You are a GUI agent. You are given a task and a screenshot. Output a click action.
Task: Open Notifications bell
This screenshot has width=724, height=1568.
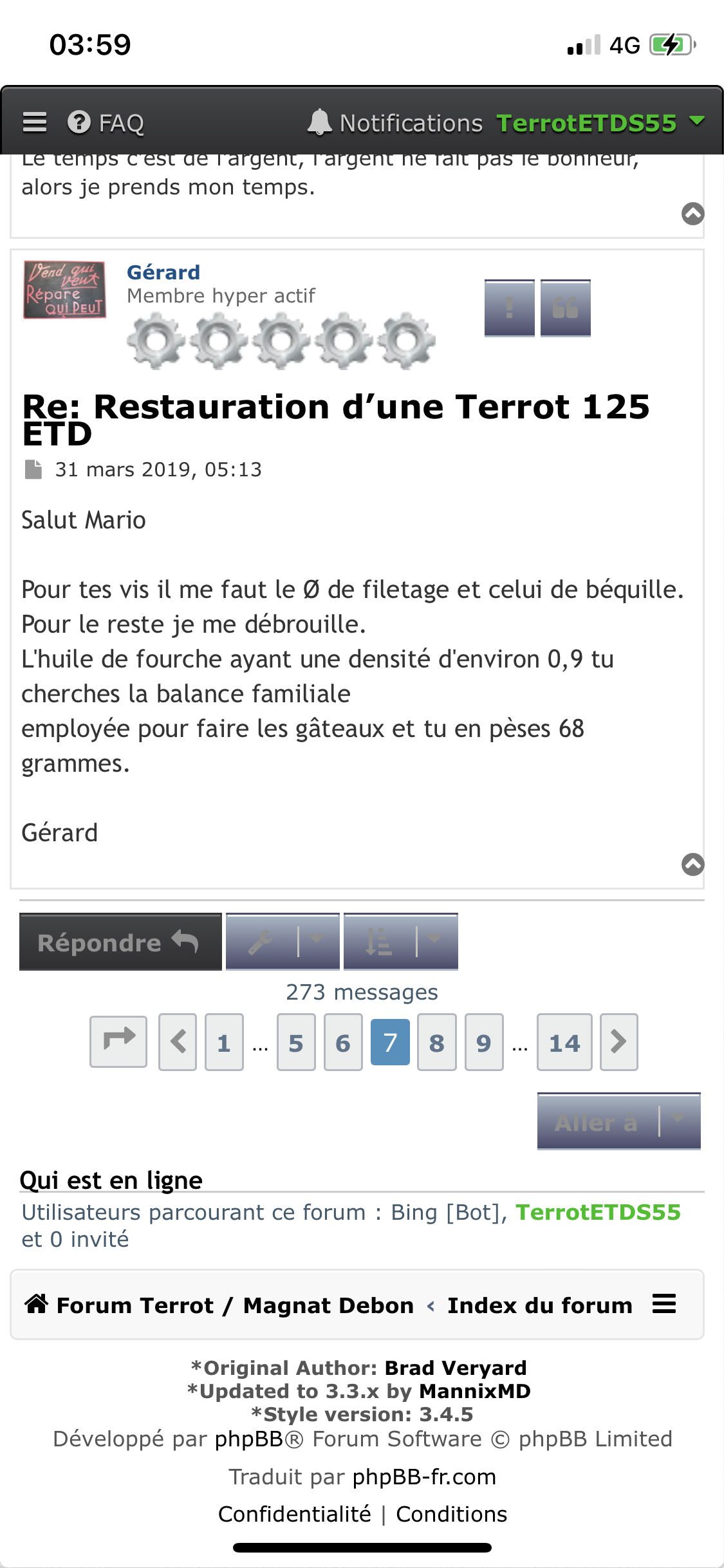394,122
